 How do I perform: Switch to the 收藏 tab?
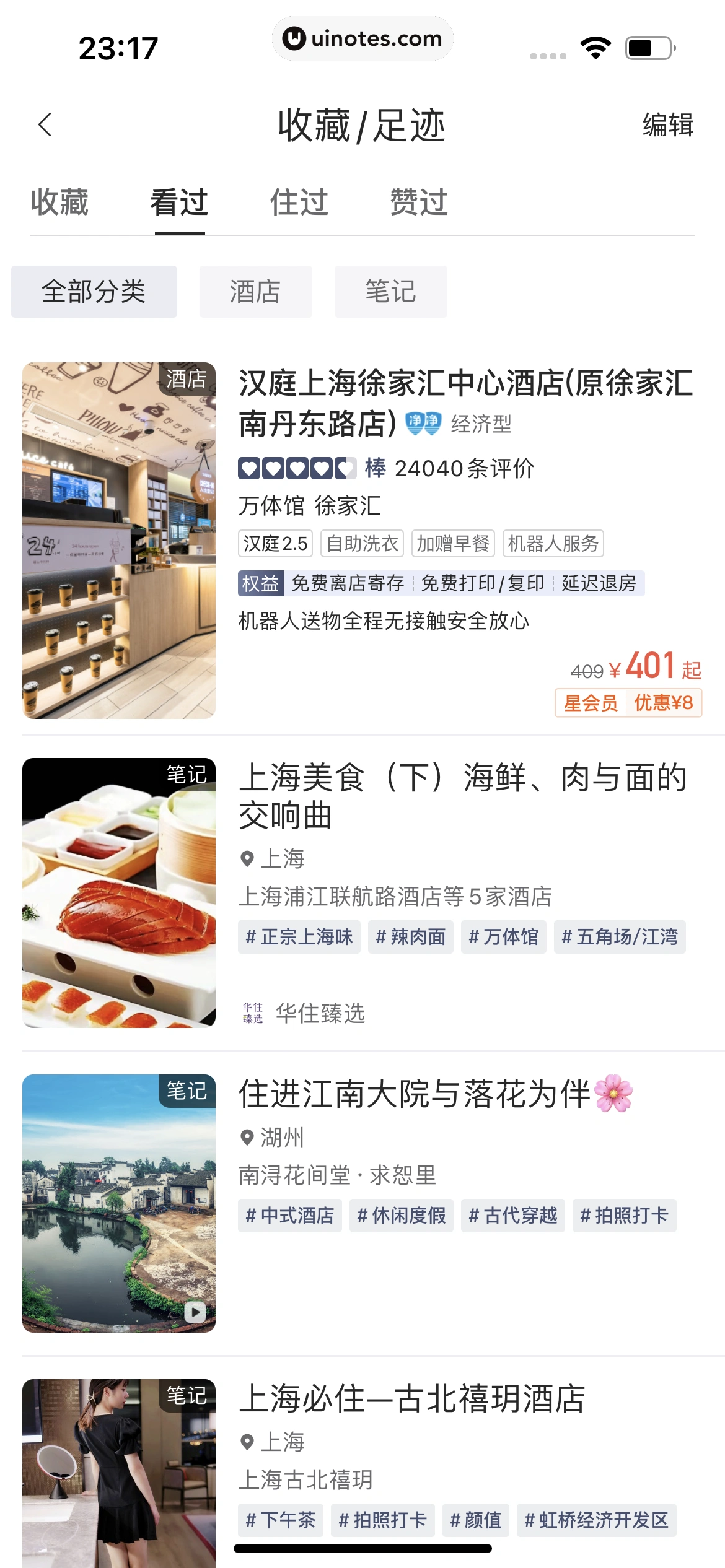(x=59, y=203)
